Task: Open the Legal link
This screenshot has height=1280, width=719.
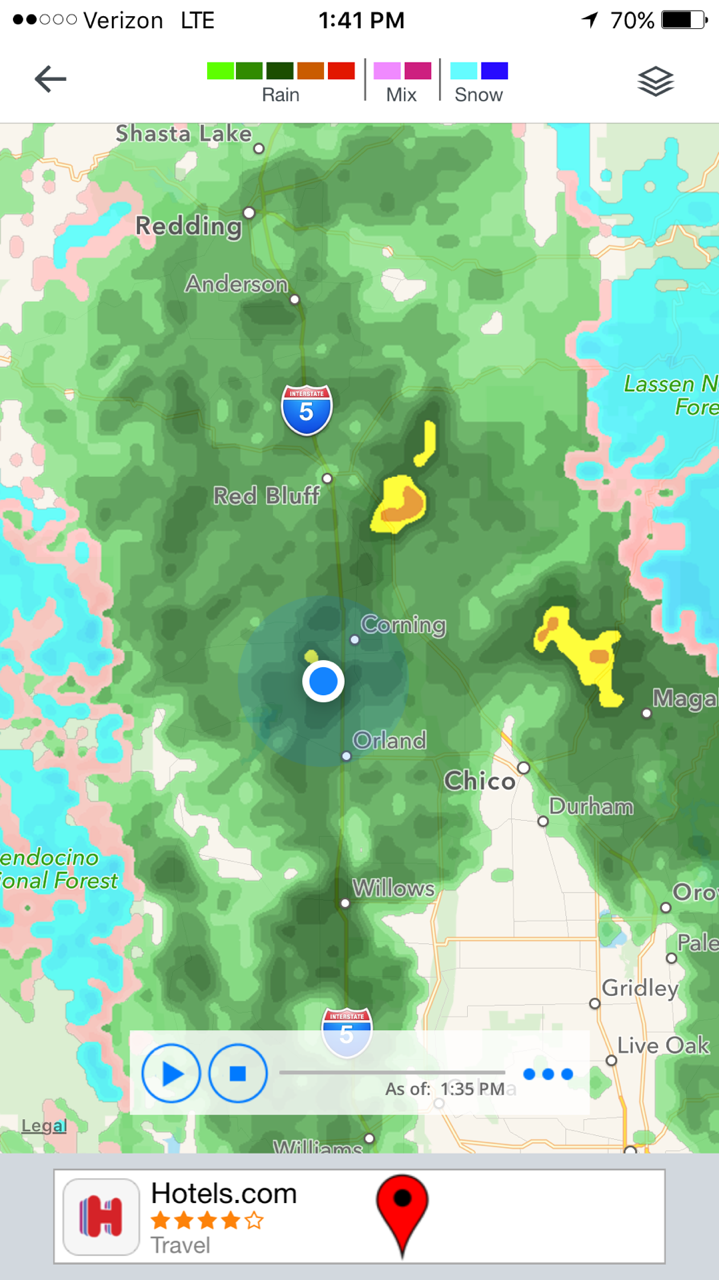Action: tap(44, 1126)
